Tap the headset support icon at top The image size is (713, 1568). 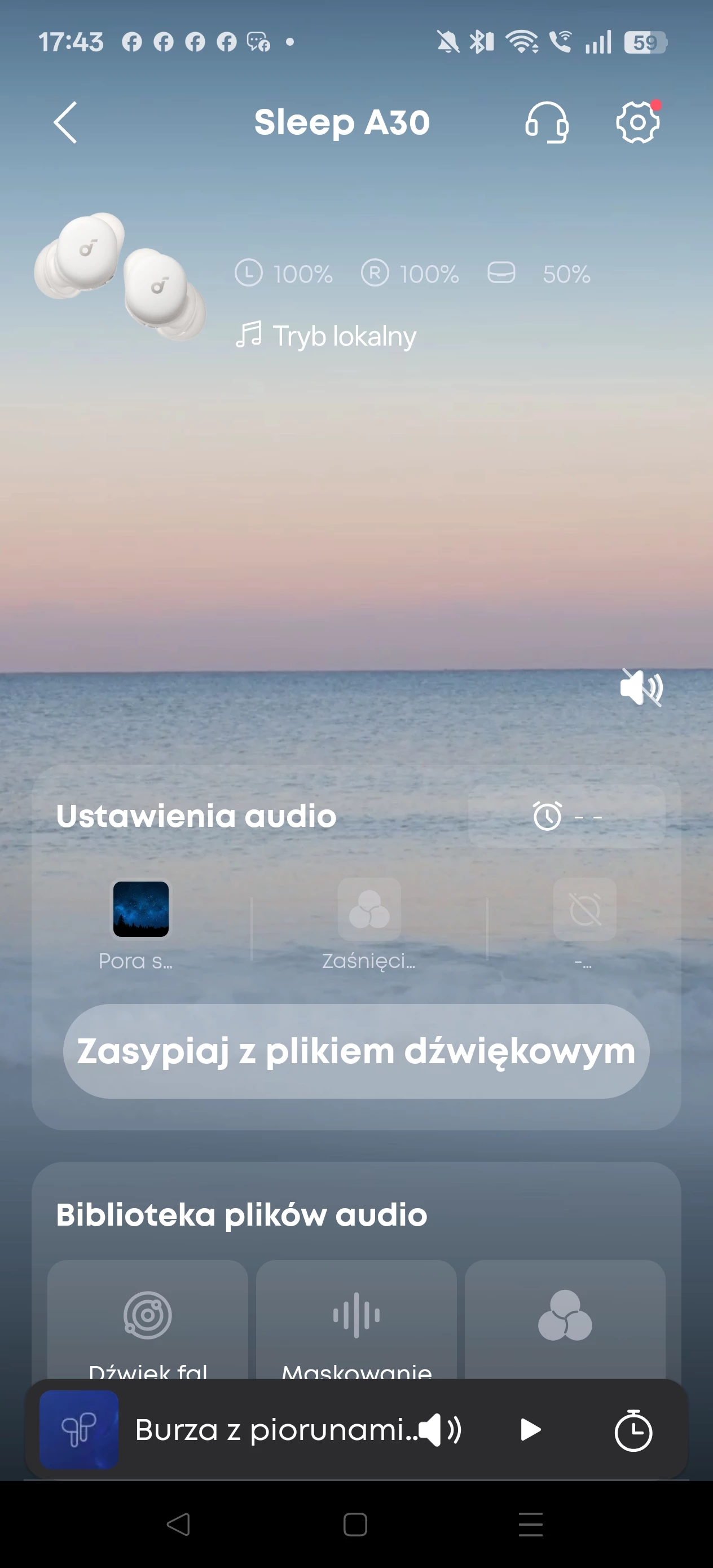(546, 122)
